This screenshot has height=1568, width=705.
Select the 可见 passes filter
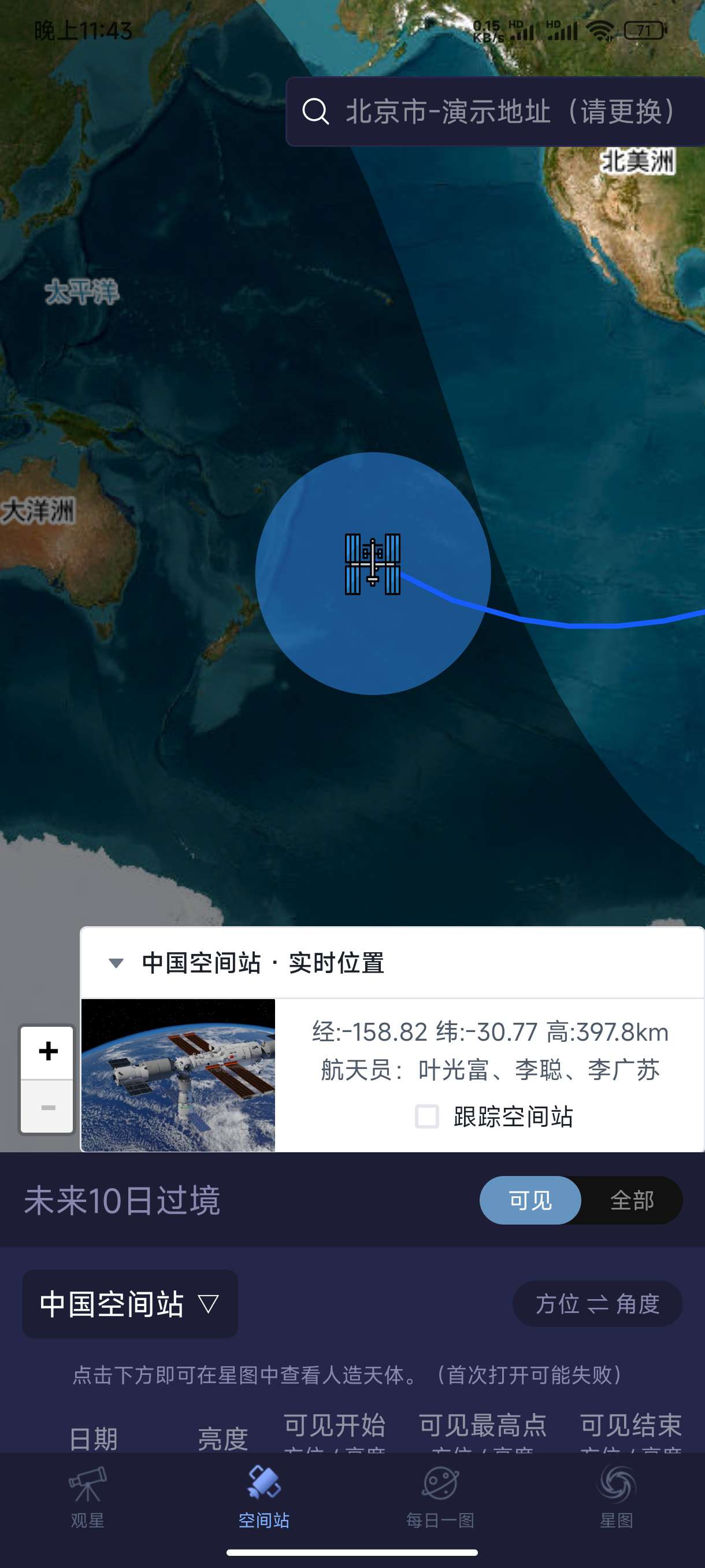pos(530,1200)
